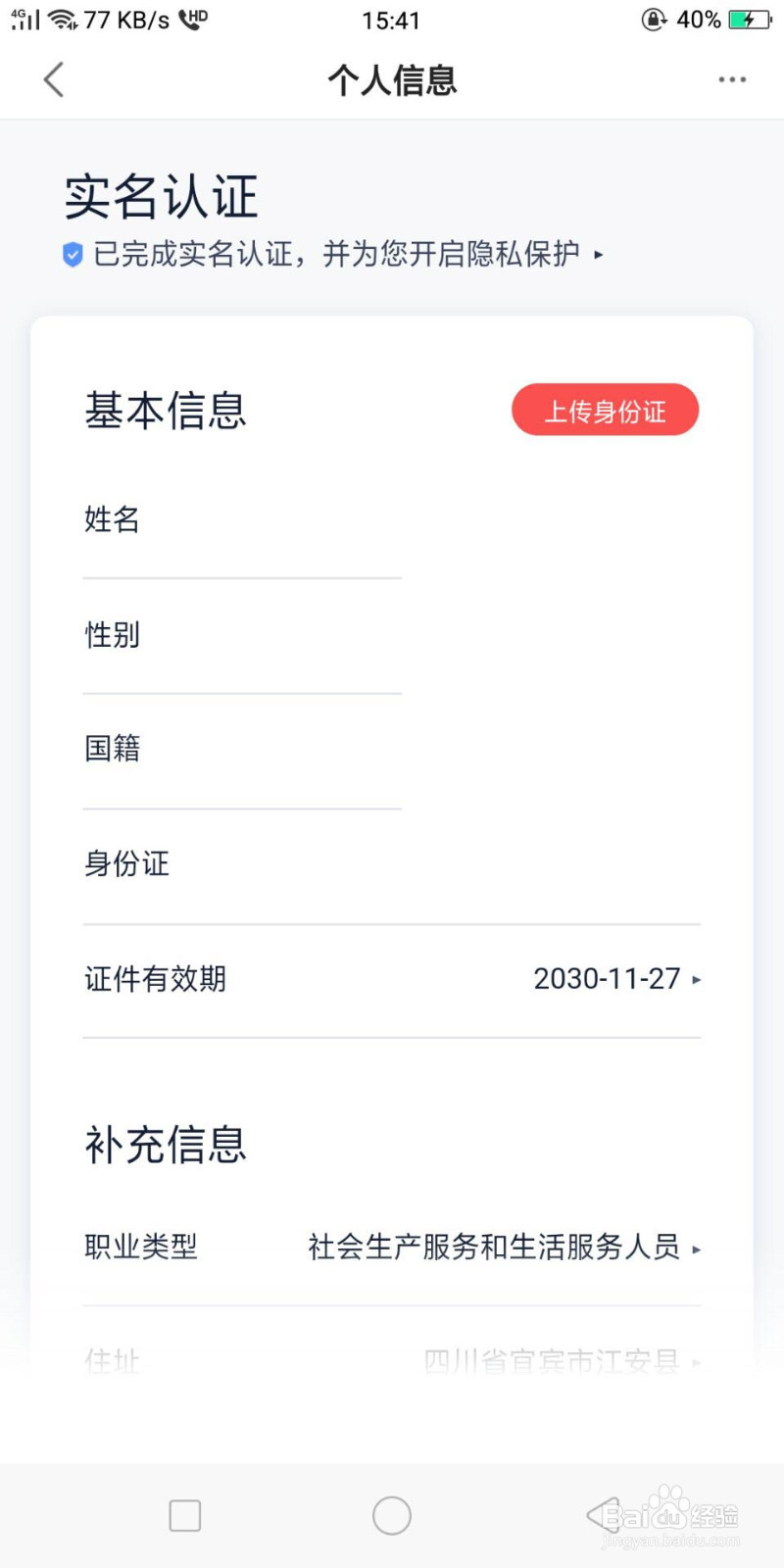Open the three-dot menu in top right
Screen dimensions: 784x1568
point(732,79)
